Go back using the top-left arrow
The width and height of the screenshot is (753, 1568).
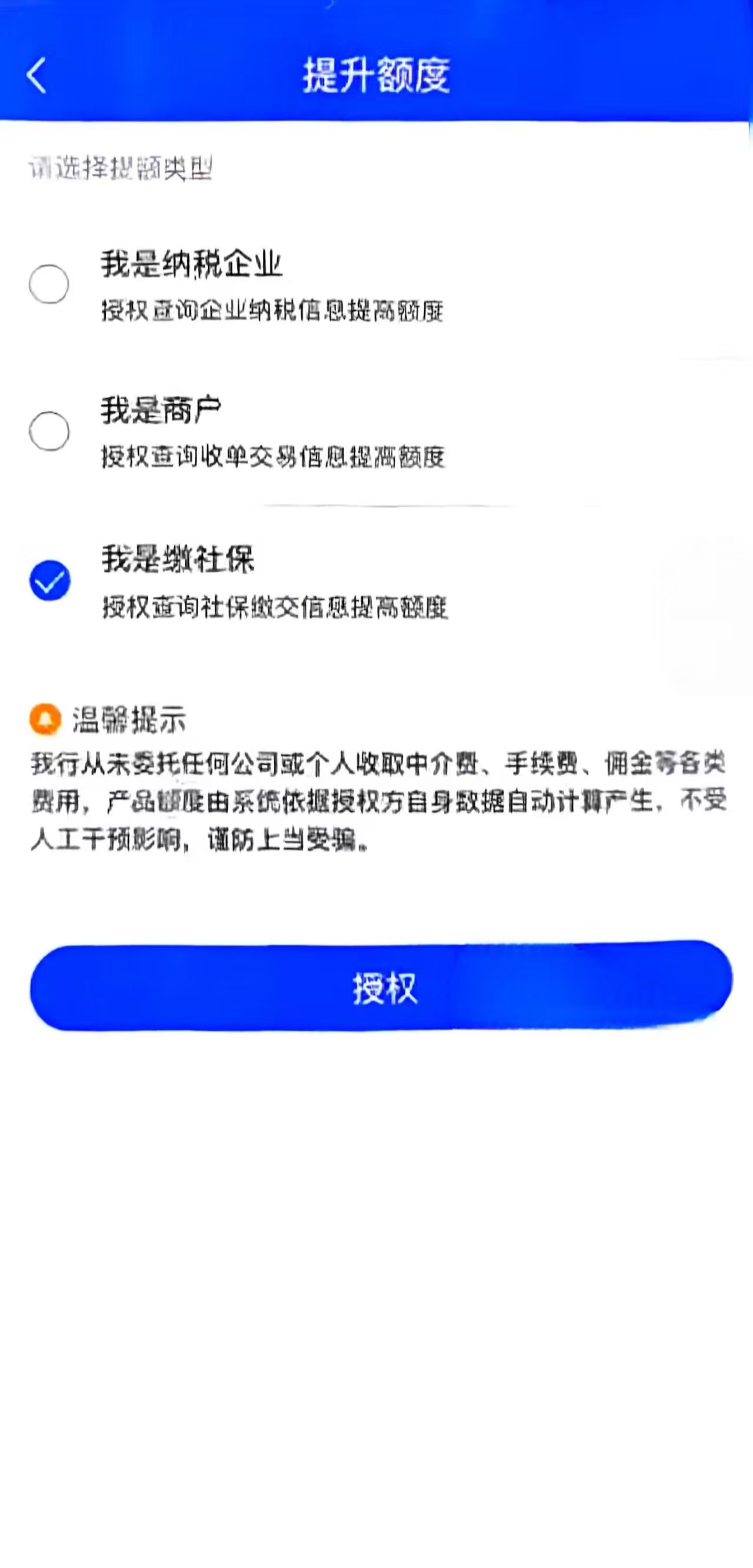click(36, 75)
